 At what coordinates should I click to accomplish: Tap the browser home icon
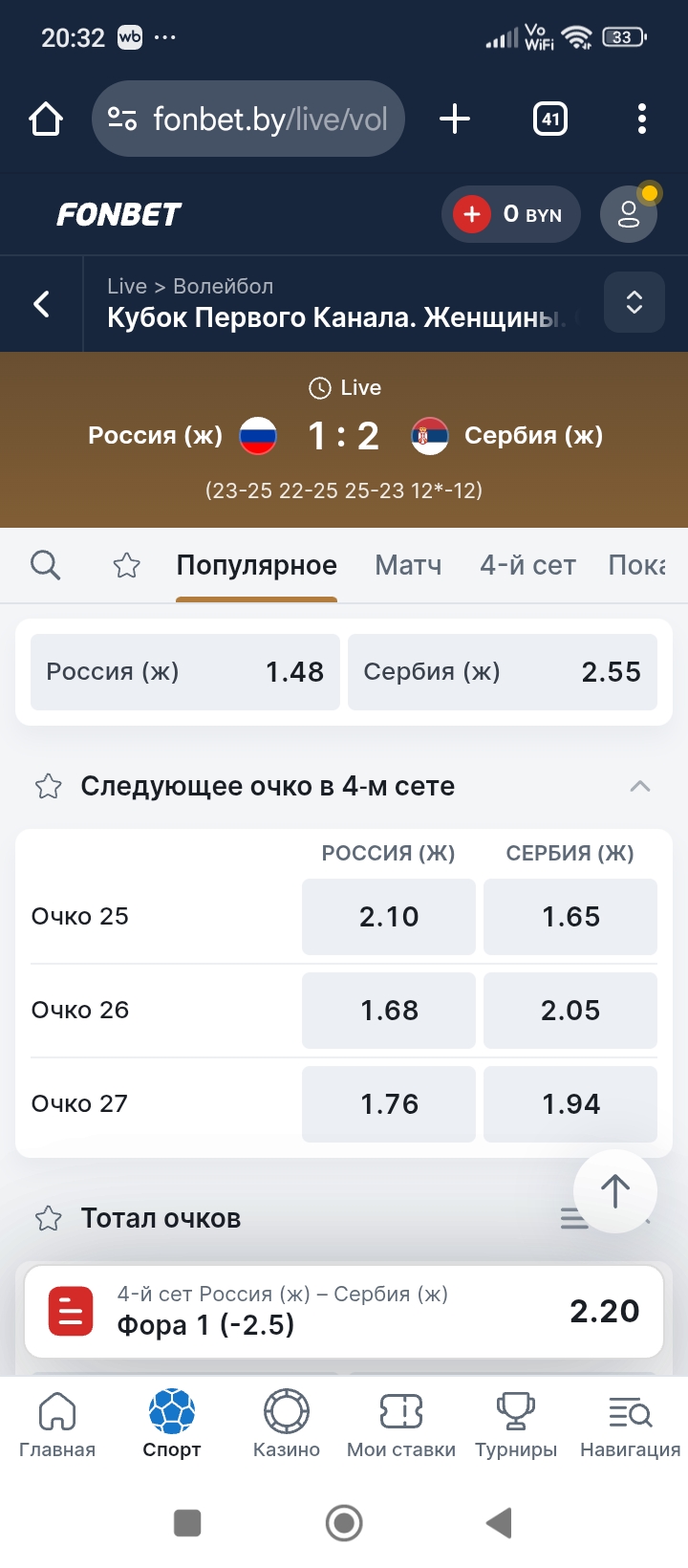[x=45, y=119]
